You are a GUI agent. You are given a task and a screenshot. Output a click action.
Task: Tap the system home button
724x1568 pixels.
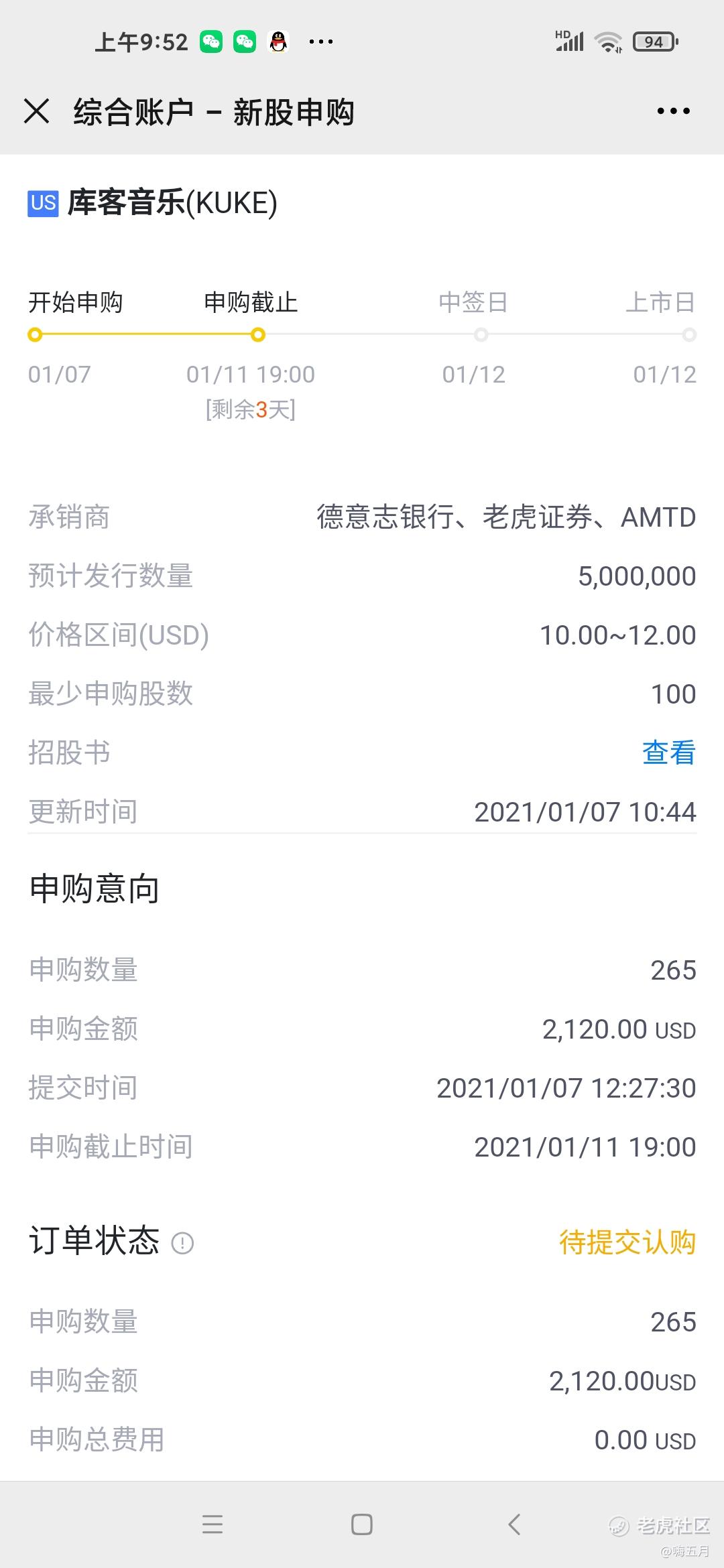[x=362, y=1524]
